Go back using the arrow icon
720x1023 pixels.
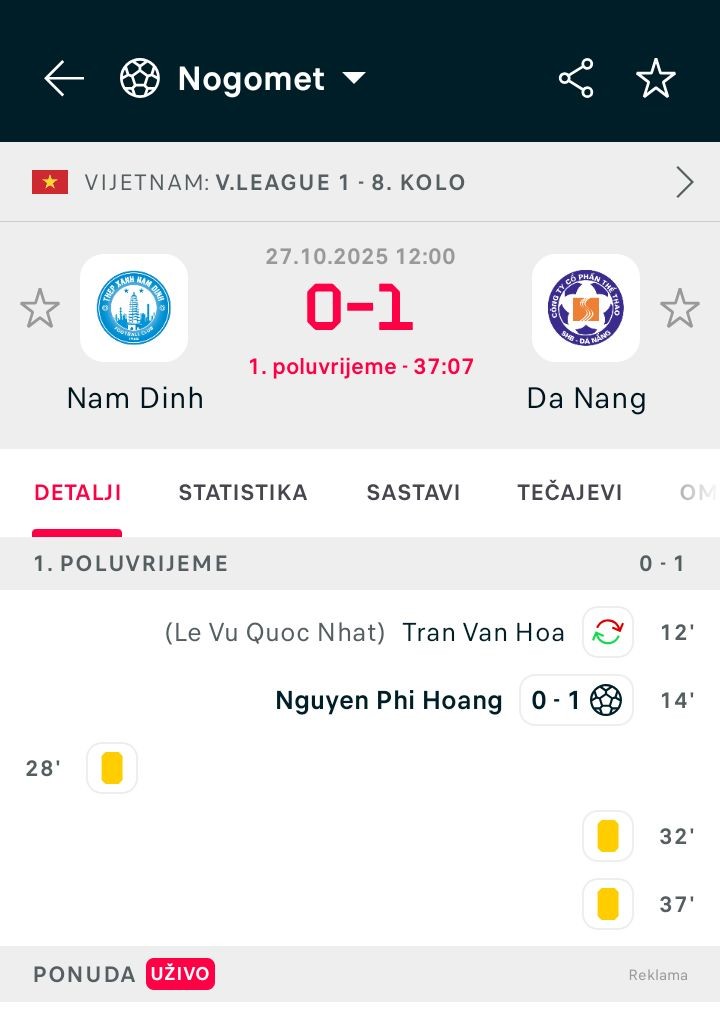[64, 78]
